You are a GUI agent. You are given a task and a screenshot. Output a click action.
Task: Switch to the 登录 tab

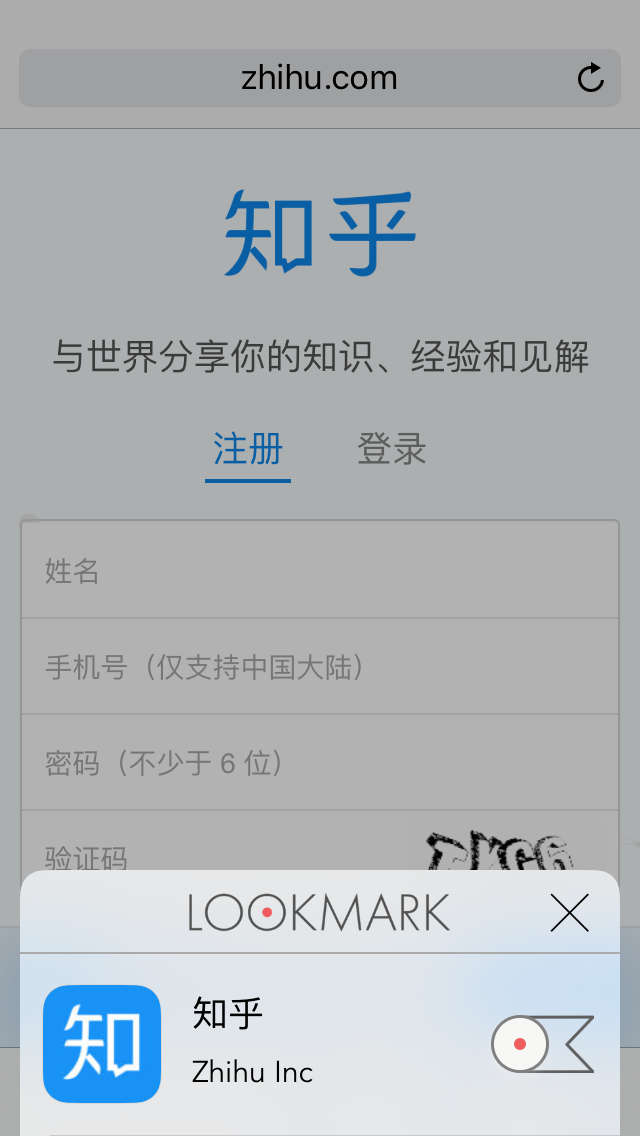pyautogui.click(x=392, y=449)
